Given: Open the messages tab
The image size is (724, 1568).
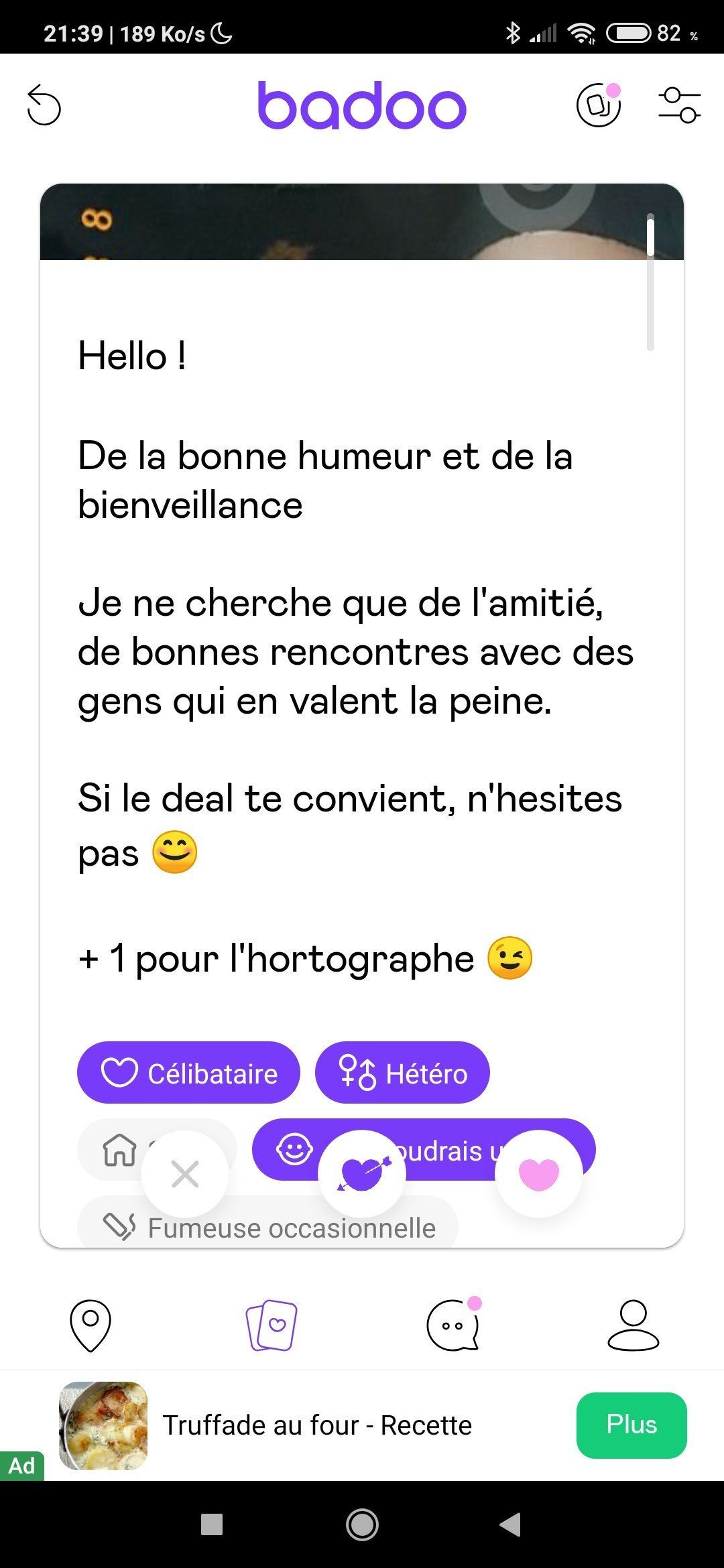Looking at the screenshot, I should tap(453, 1325).
